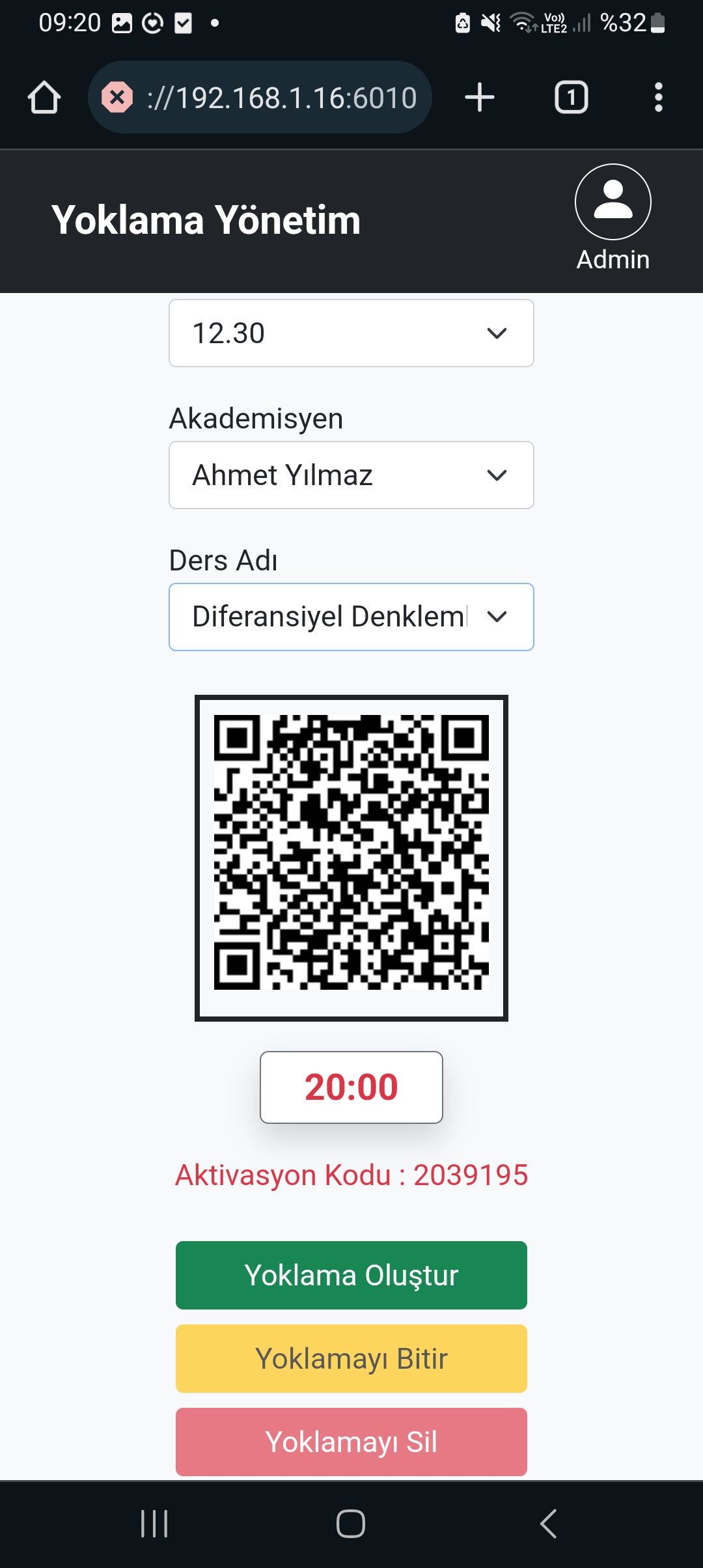Click the home icon in the browser toolbar
Viewport: 703px width, 1568px height.
43,96
